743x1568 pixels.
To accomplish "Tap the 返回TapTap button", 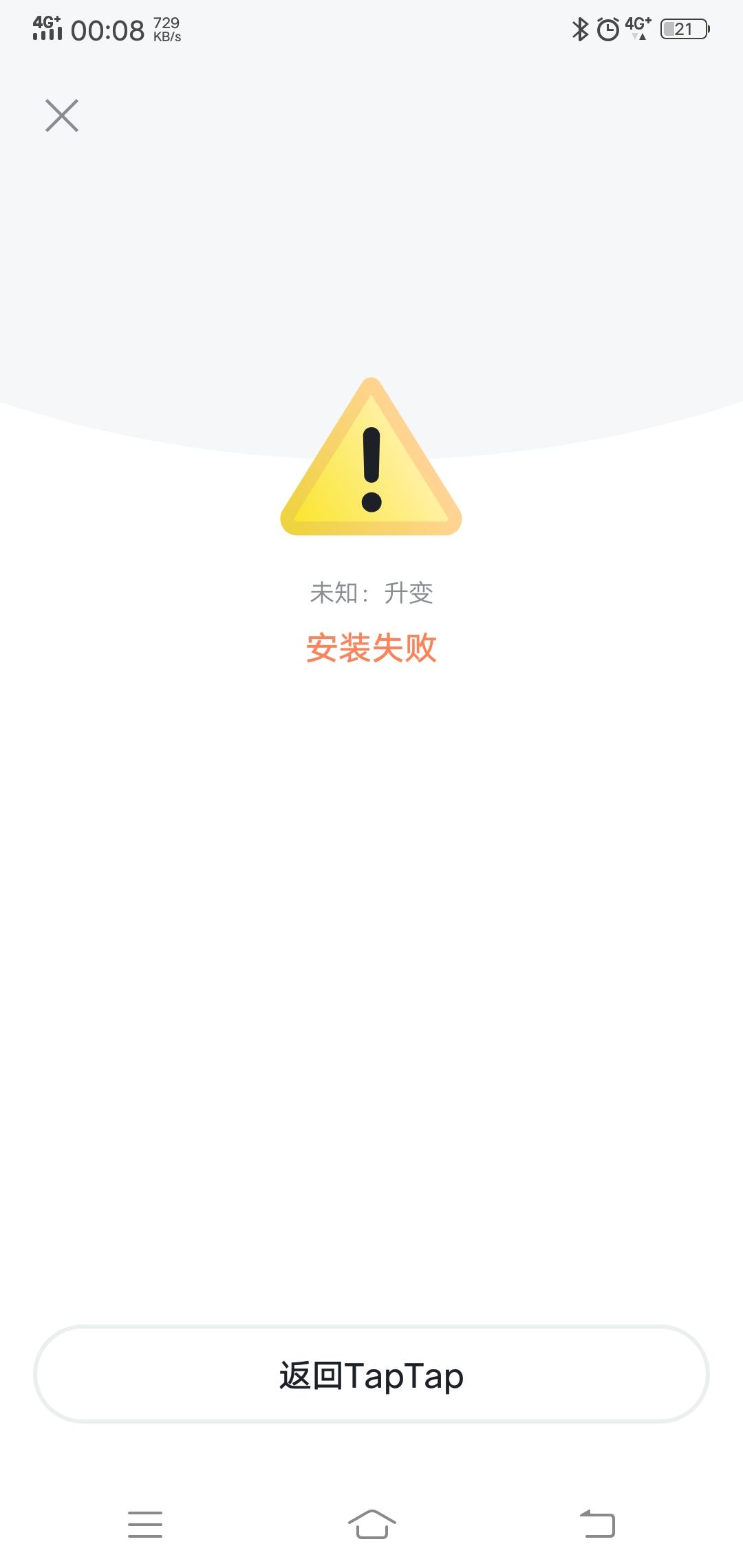I will 371,1374.
